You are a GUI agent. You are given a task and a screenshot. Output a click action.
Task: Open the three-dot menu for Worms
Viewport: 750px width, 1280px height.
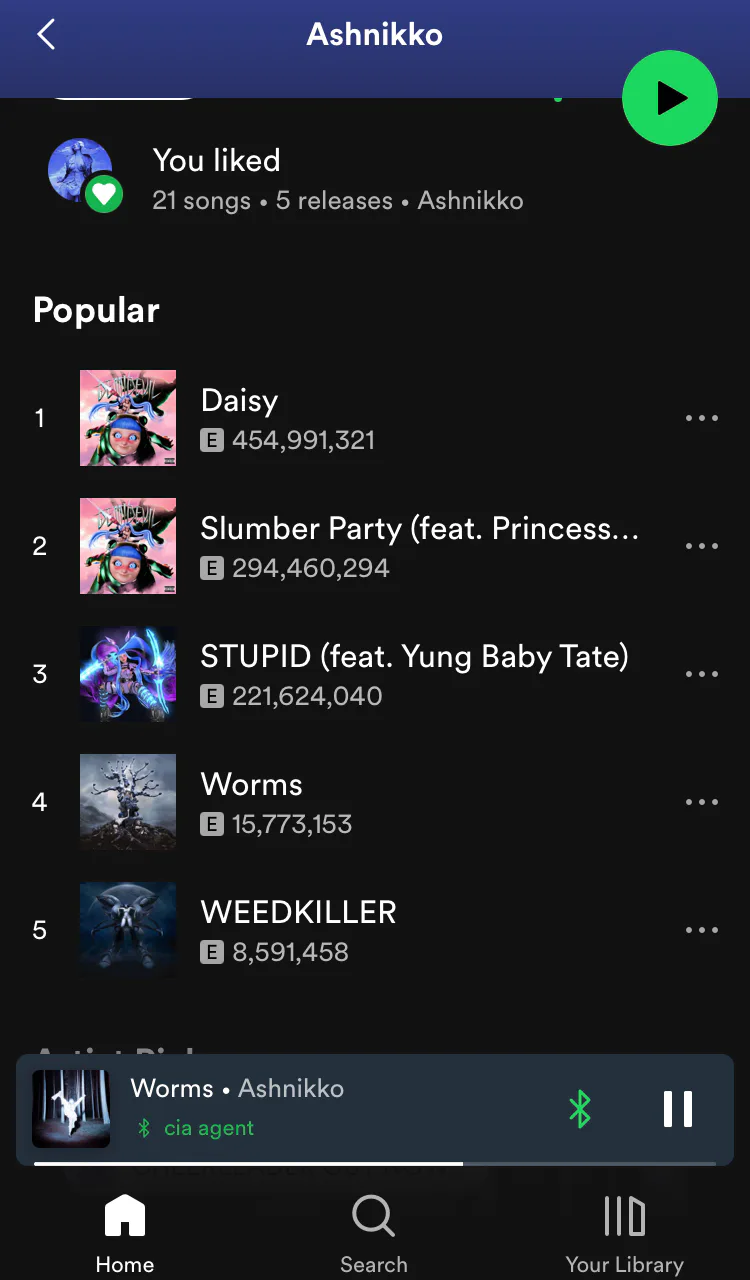702,802
